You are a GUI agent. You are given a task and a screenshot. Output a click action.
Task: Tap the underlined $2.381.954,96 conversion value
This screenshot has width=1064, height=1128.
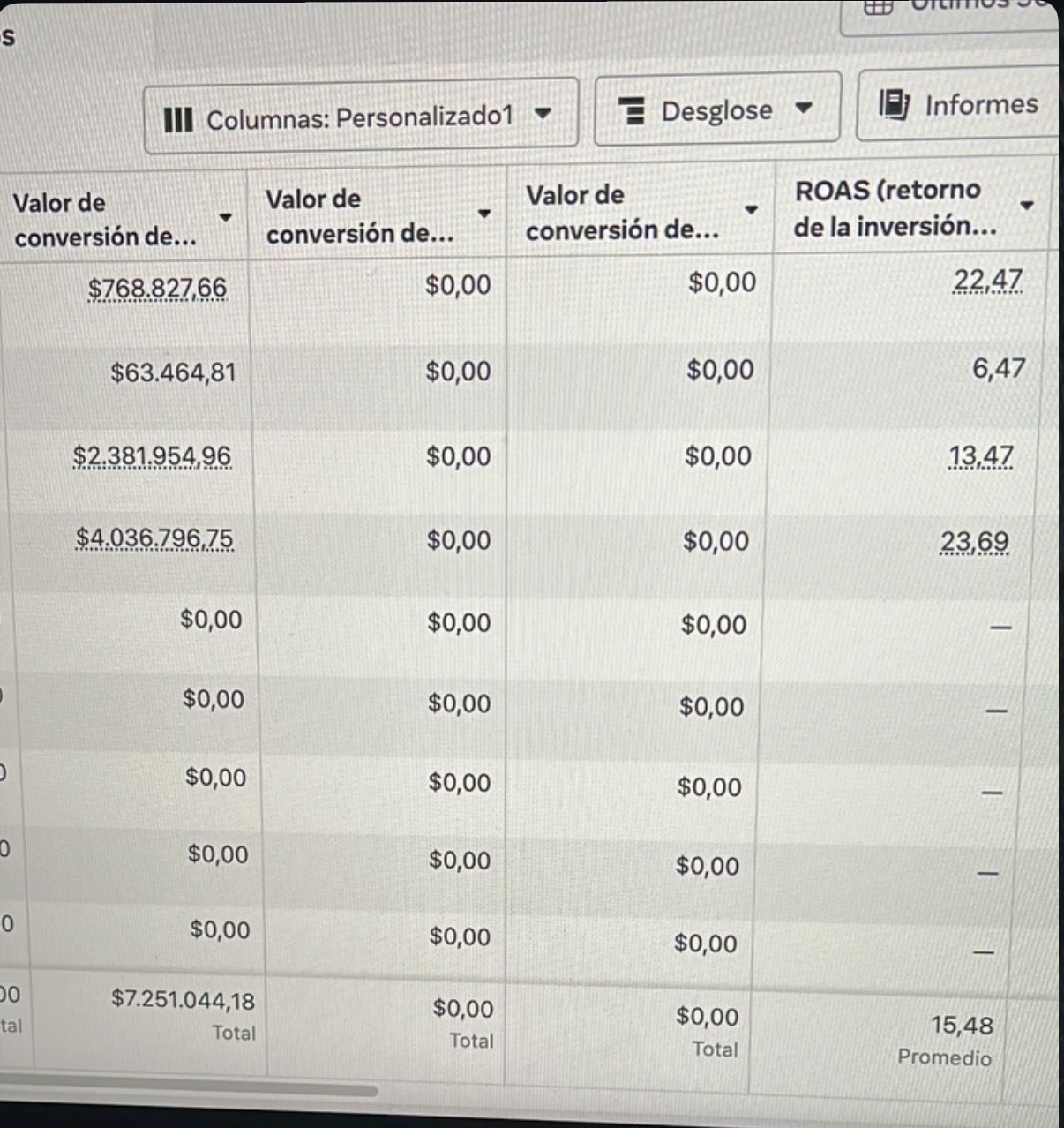tap(153, 456)
